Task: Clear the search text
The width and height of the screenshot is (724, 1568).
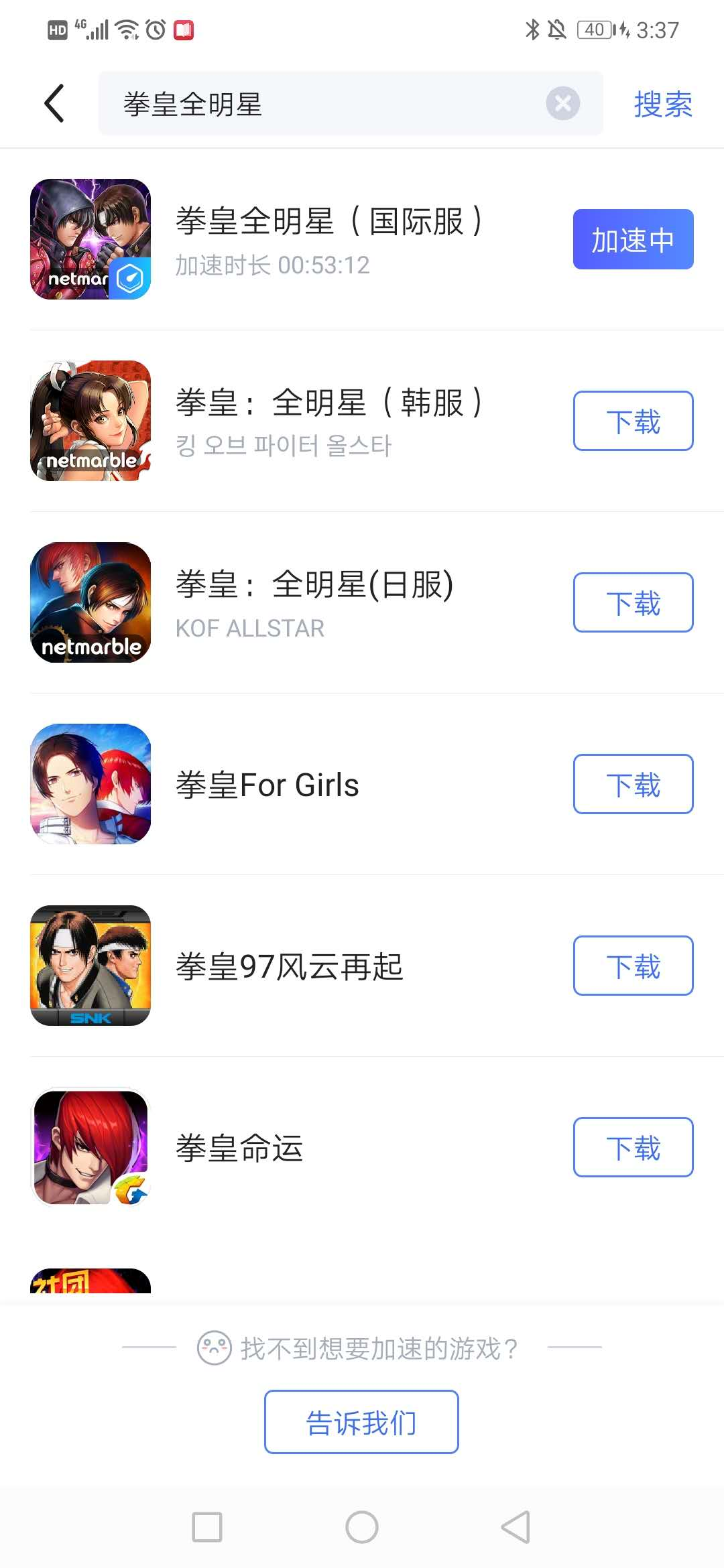Action: pyautogui.click(x=562, y=104)
